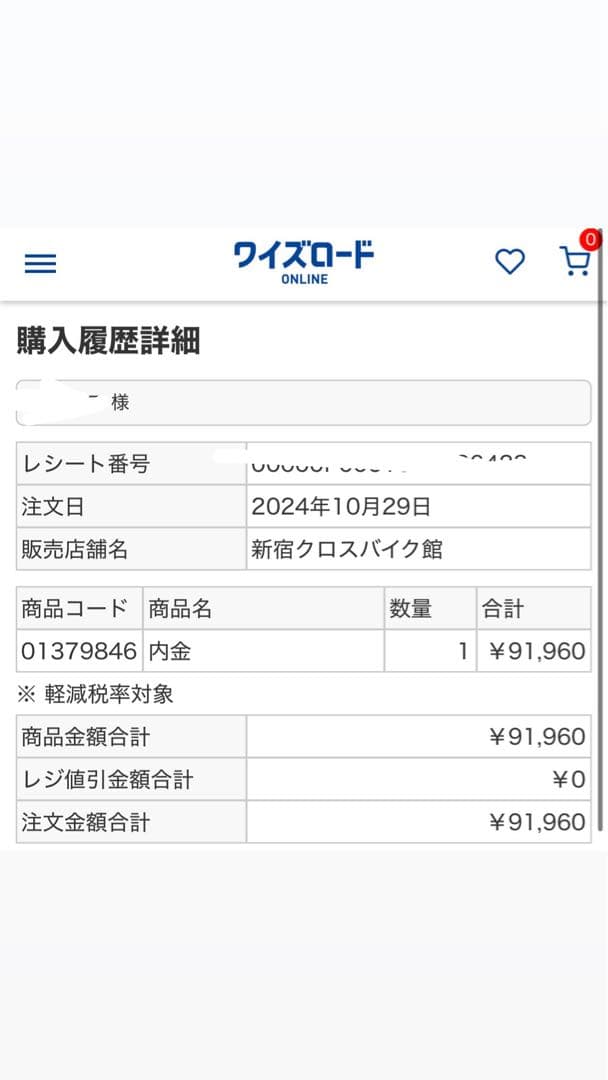Viewport: 608px width, 1080px height.
Task: Tap the ワイズロード ONLINE logo for home
Action: [x=304, y=262]
